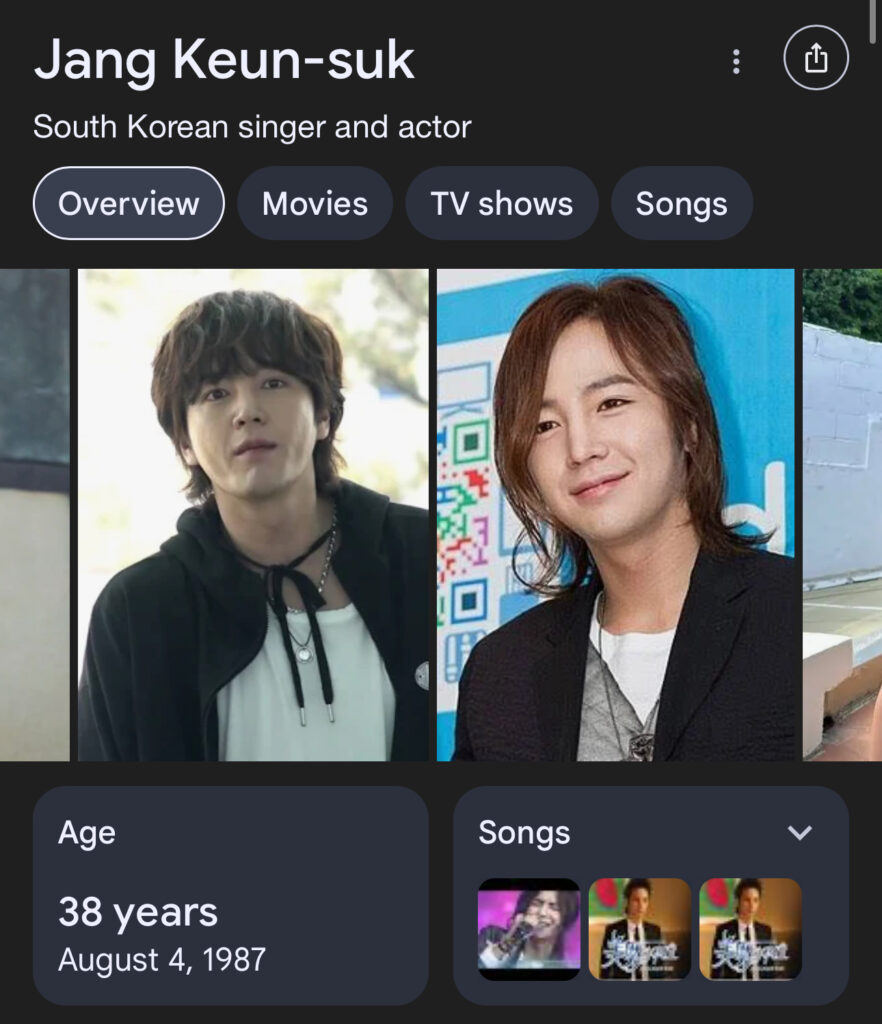Open the Age card
882x1024 pixels.
click(x=231, y=895)
